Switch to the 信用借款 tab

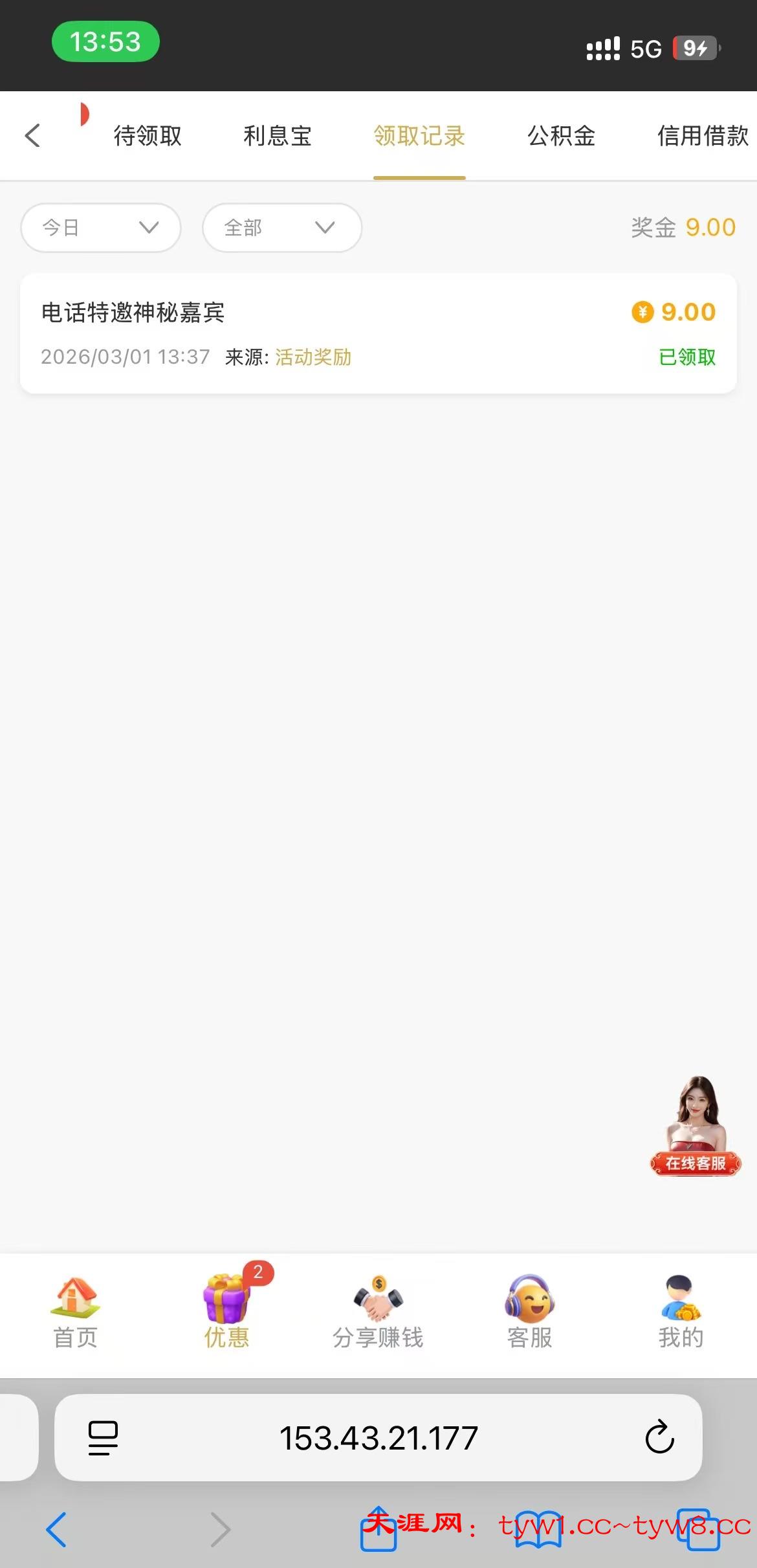point(703,136)
